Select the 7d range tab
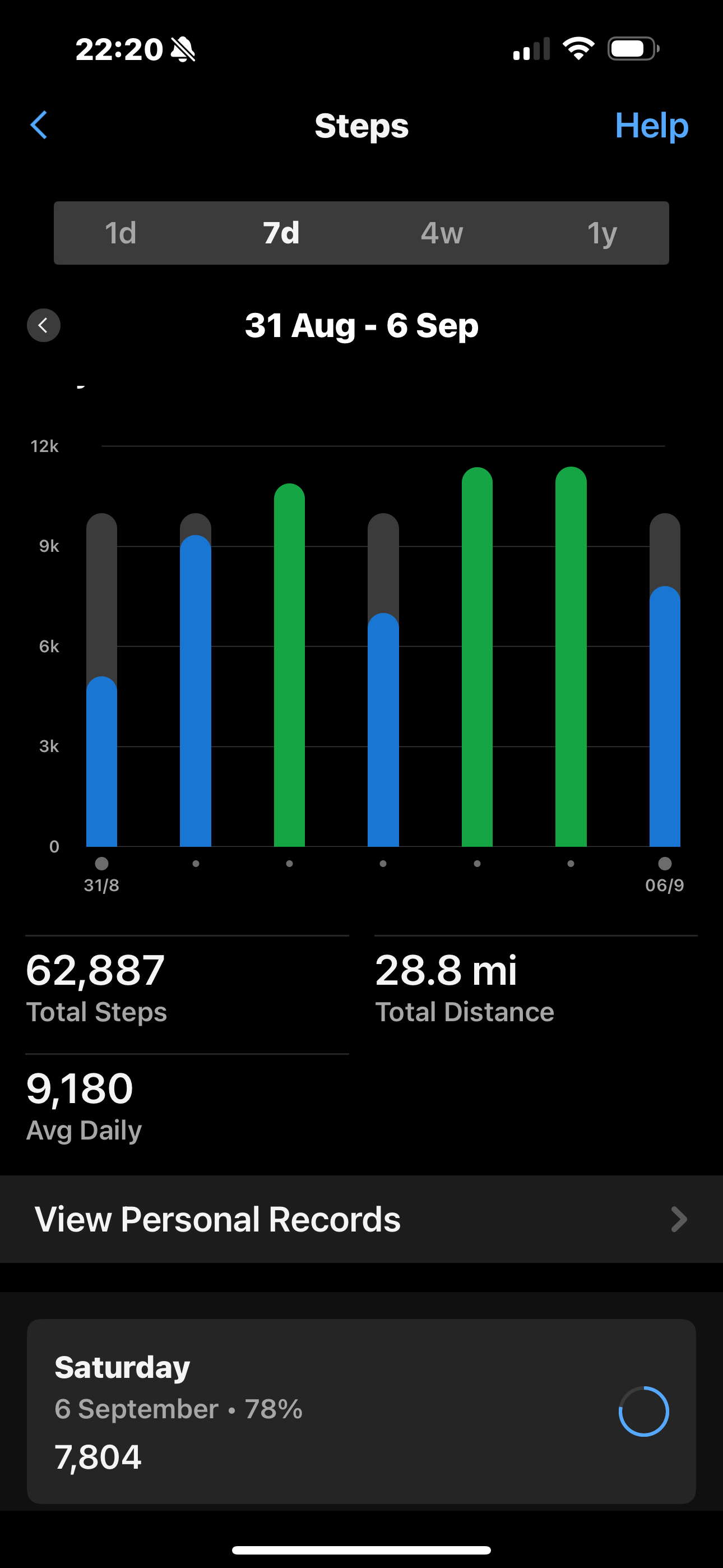 281,233
